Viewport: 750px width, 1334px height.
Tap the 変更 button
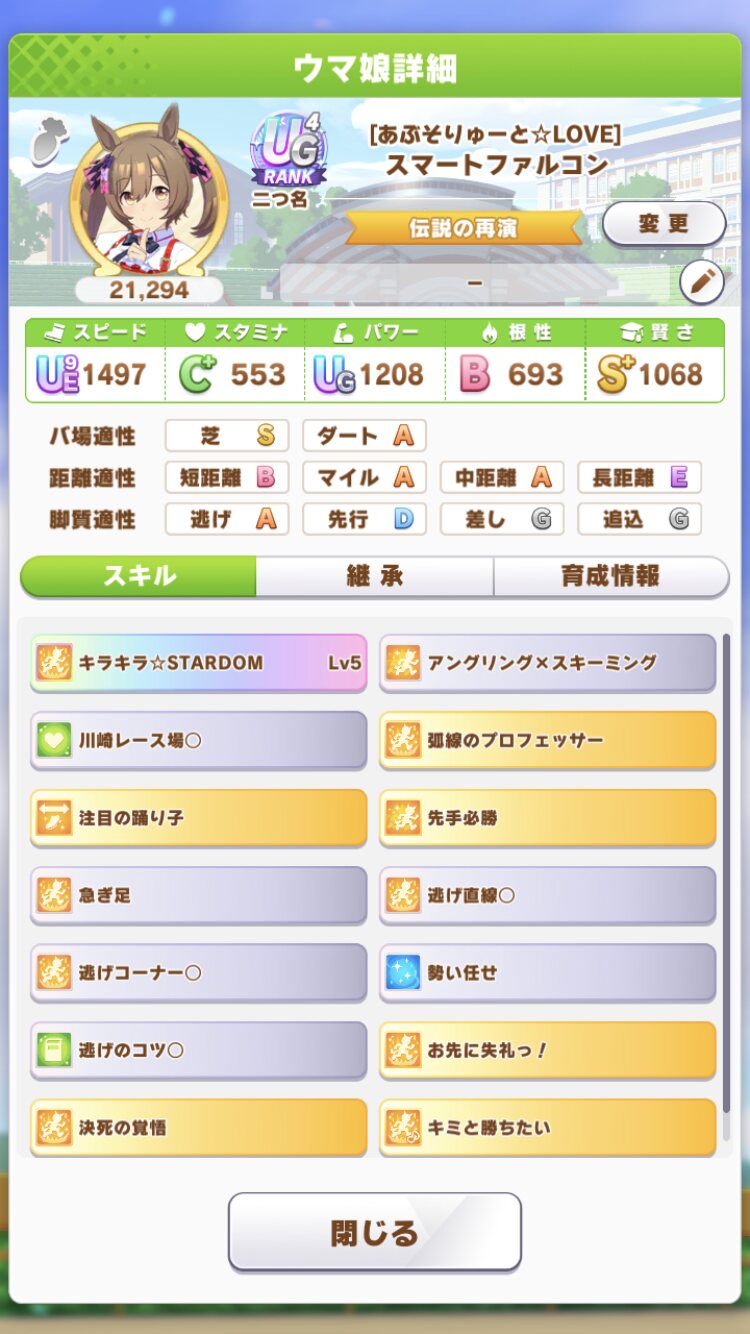tap(663, 223)
